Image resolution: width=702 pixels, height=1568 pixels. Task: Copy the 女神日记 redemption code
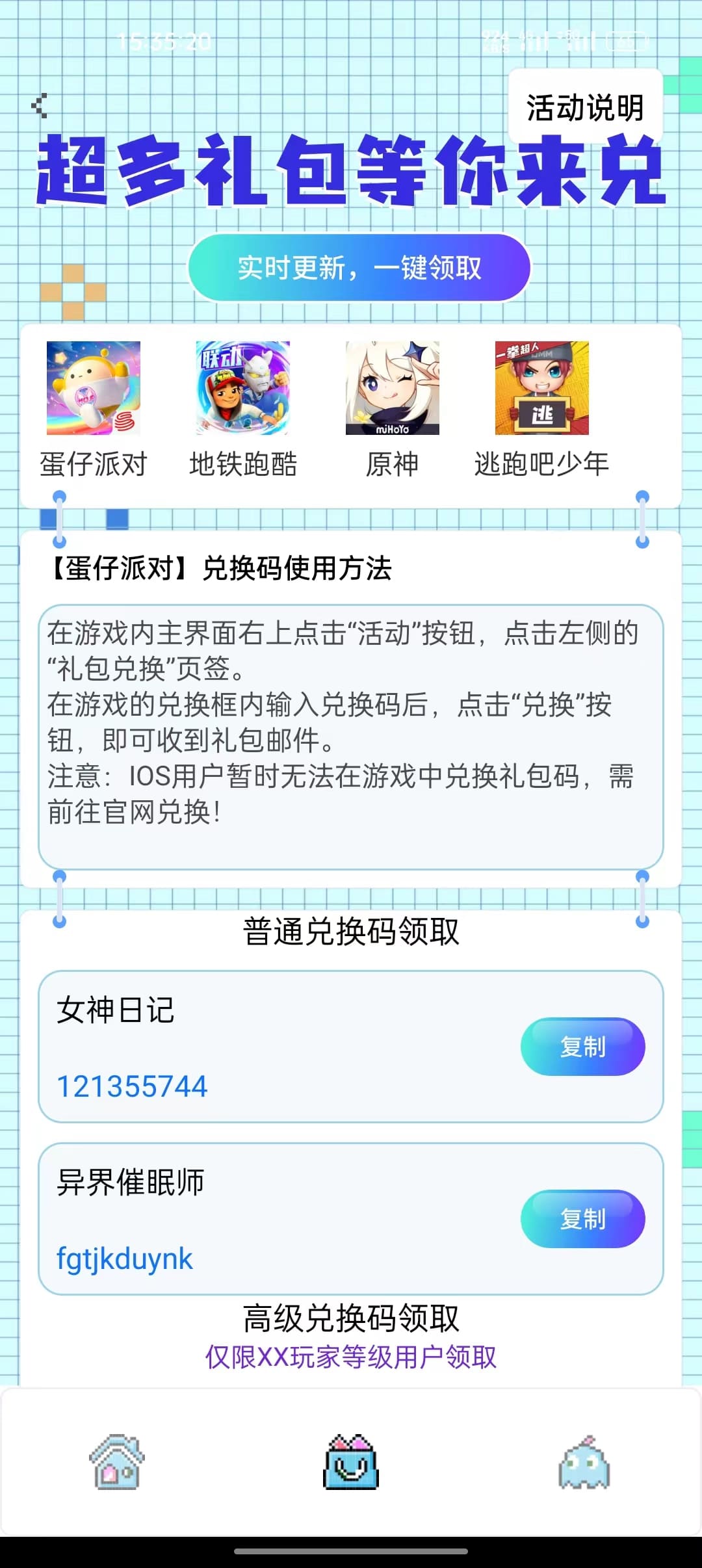(x=582, y=1046)
